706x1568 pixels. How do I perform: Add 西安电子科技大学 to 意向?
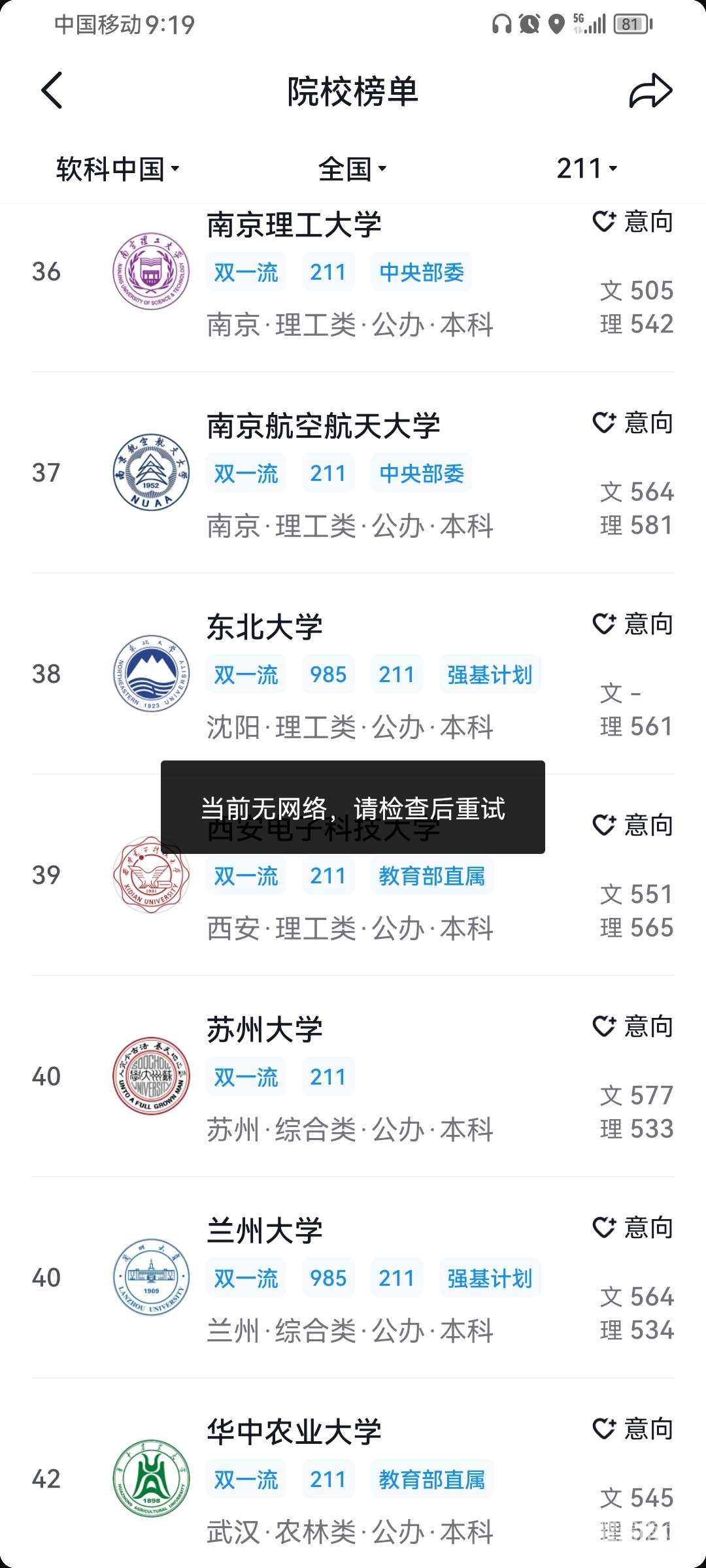[x=633, y=826]
